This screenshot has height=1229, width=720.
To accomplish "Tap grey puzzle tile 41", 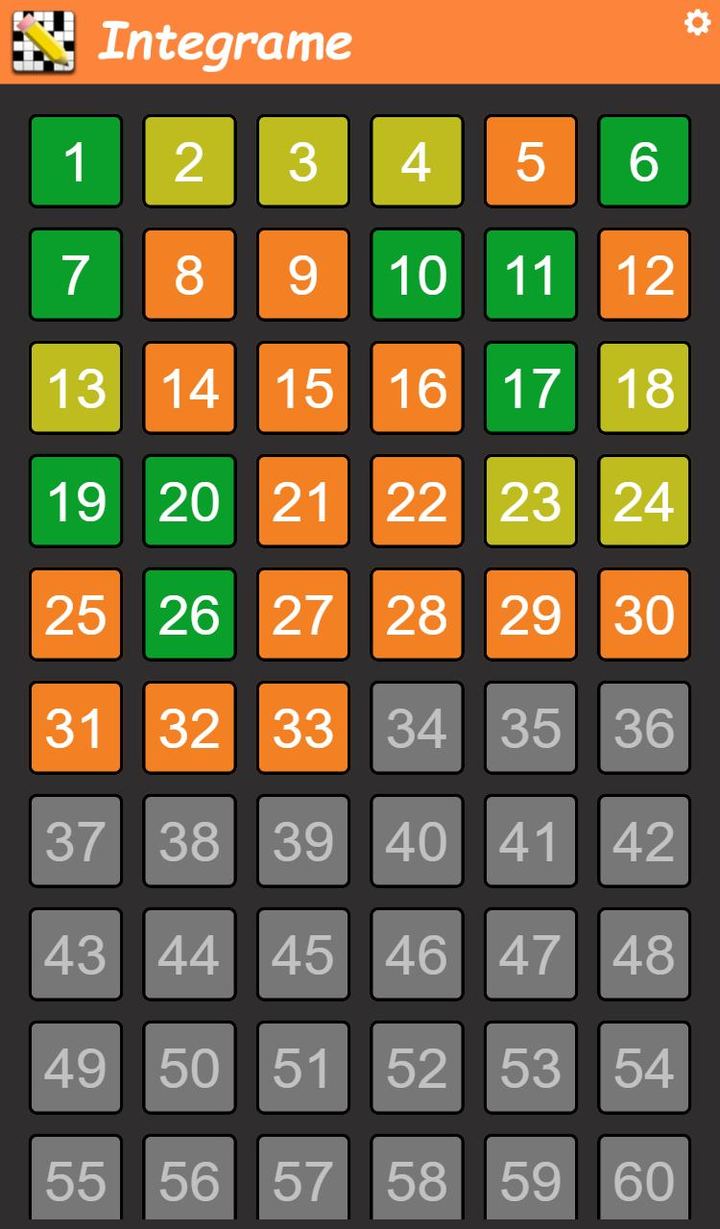I will coord(531,841).
